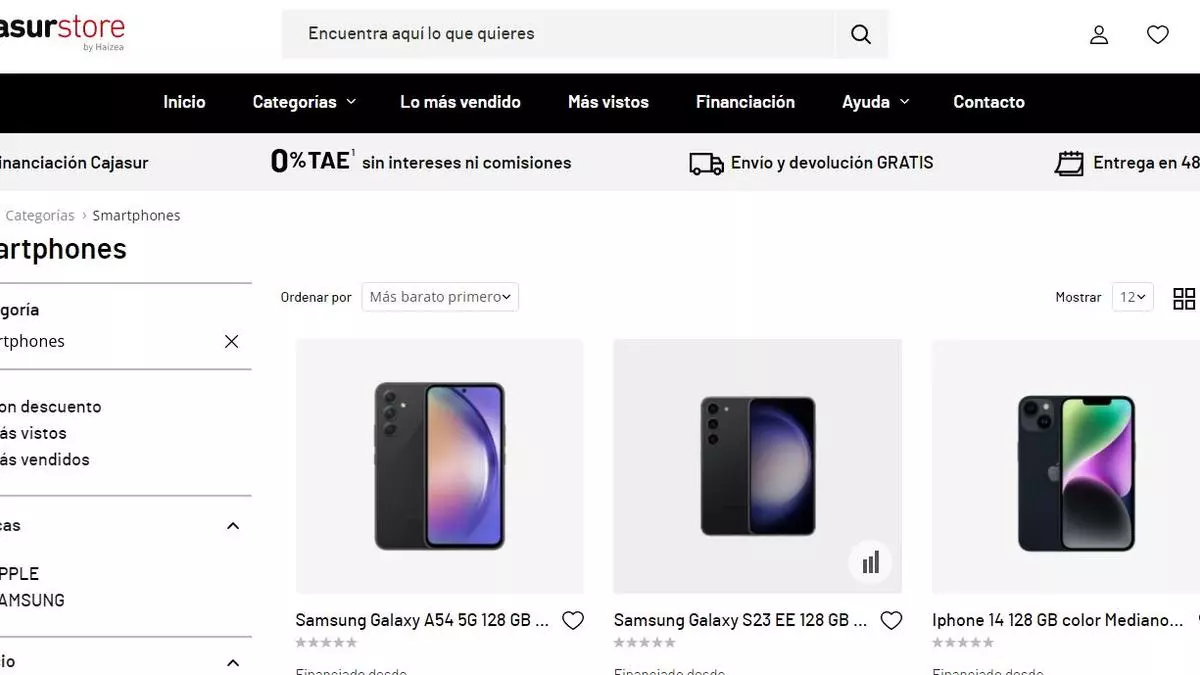
Task: Open the 'Más barato primero' sort dropdown
Action: click(440, 297)
